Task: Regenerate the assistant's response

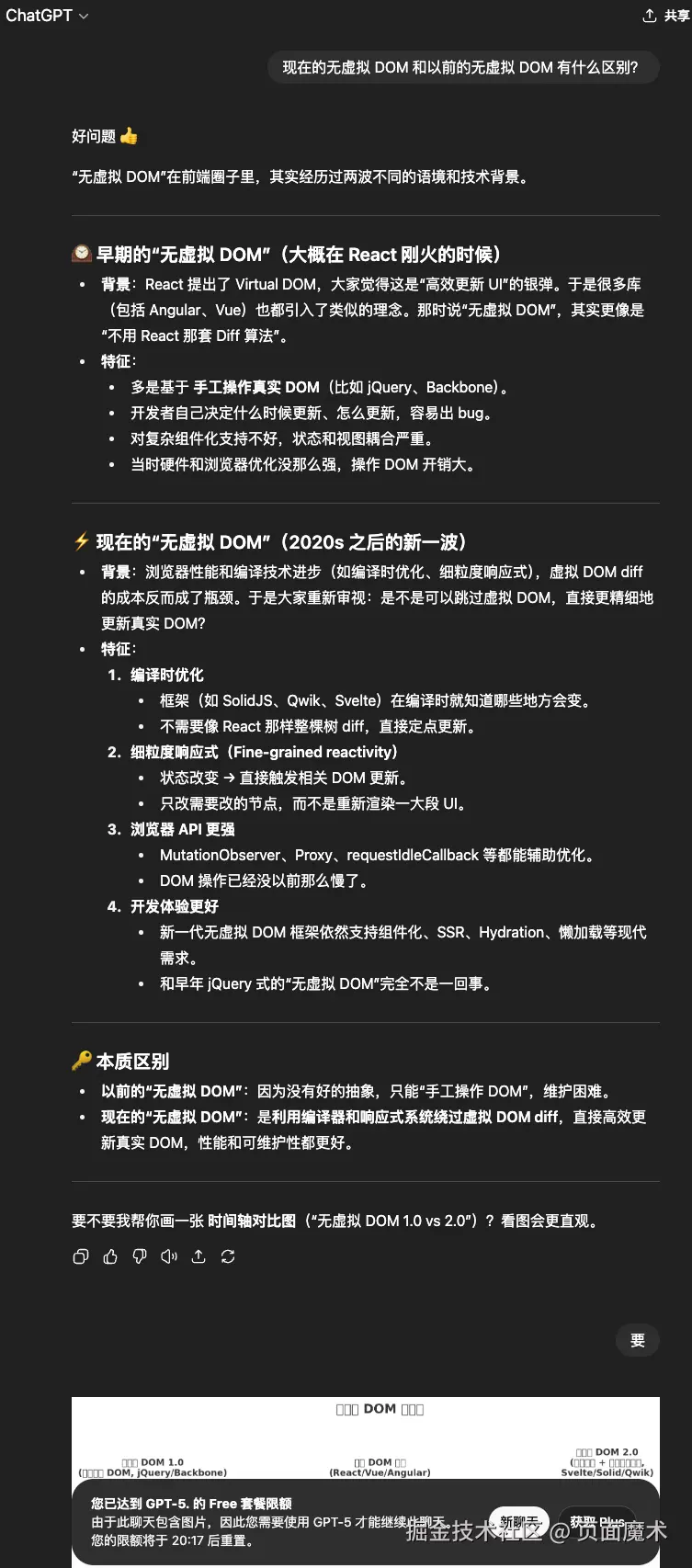Action: [228, 1256]
